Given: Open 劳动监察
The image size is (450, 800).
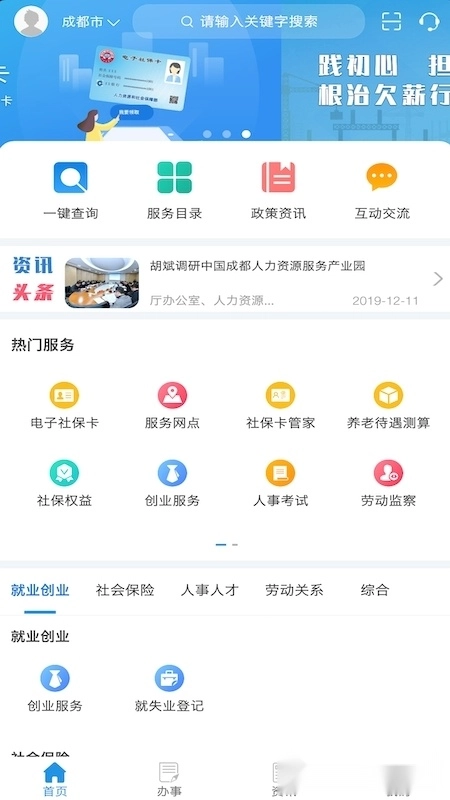Looking at the screenshot, I should (x=388, y=484).
